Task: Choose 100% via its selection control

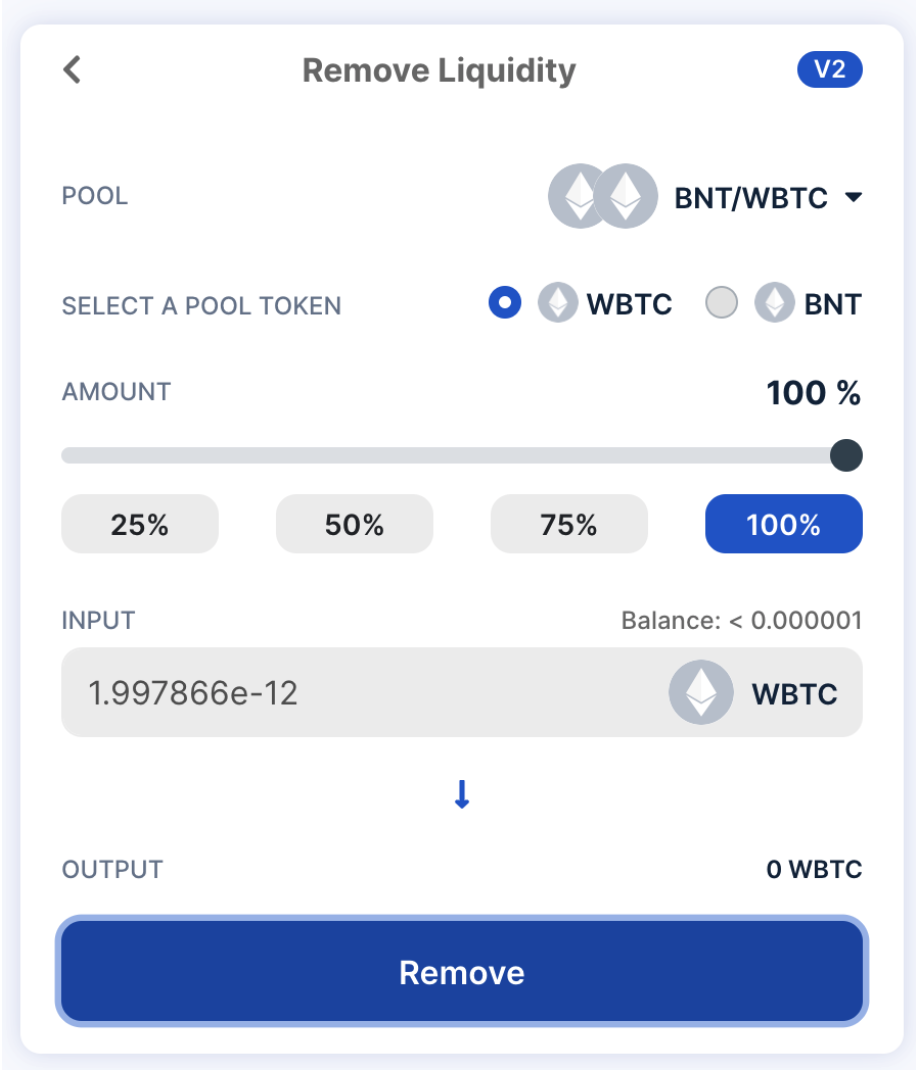Action: click(783, 523)
